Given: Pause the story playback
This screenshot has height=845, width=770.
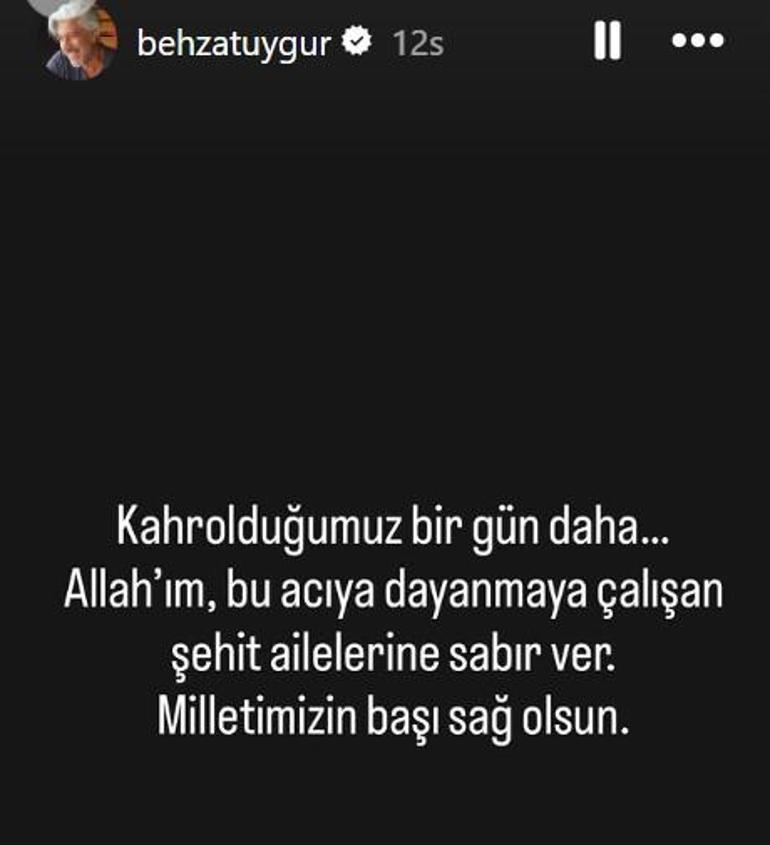Looking at the screenshot, I should pyautogui.click(x=607, y=42).
